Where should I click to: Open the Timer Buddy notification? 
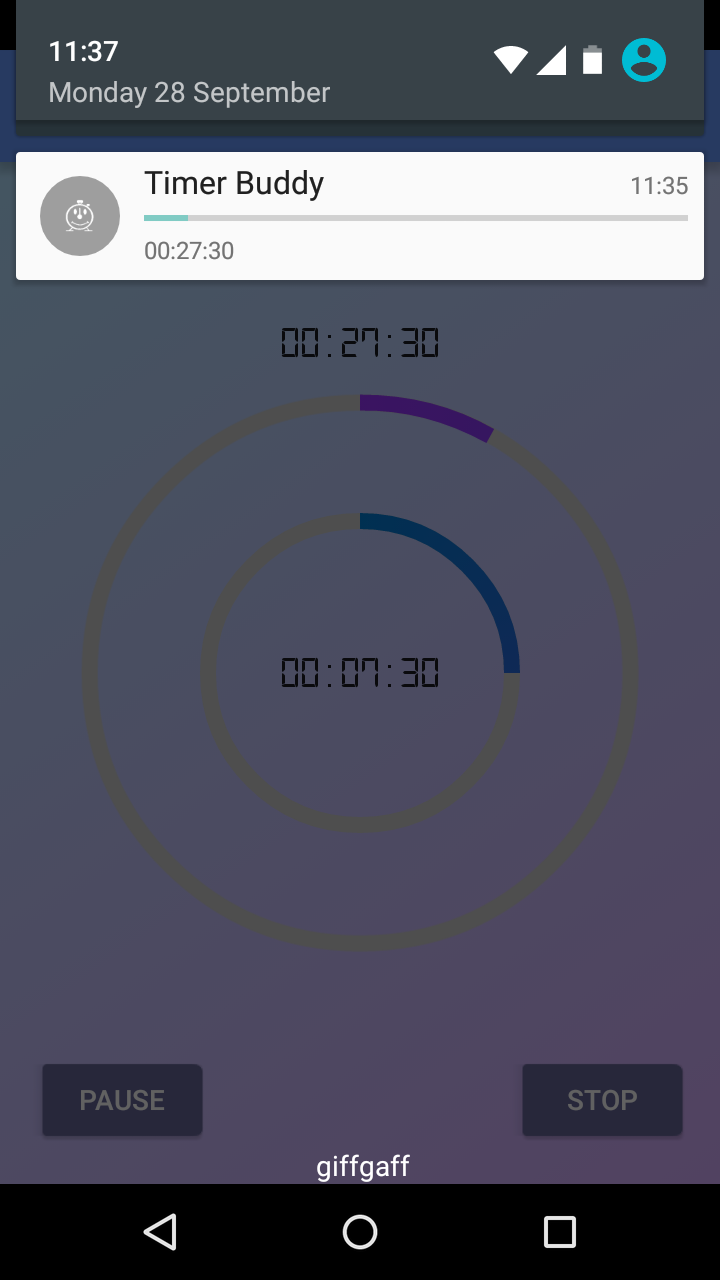tap(360, 216)
